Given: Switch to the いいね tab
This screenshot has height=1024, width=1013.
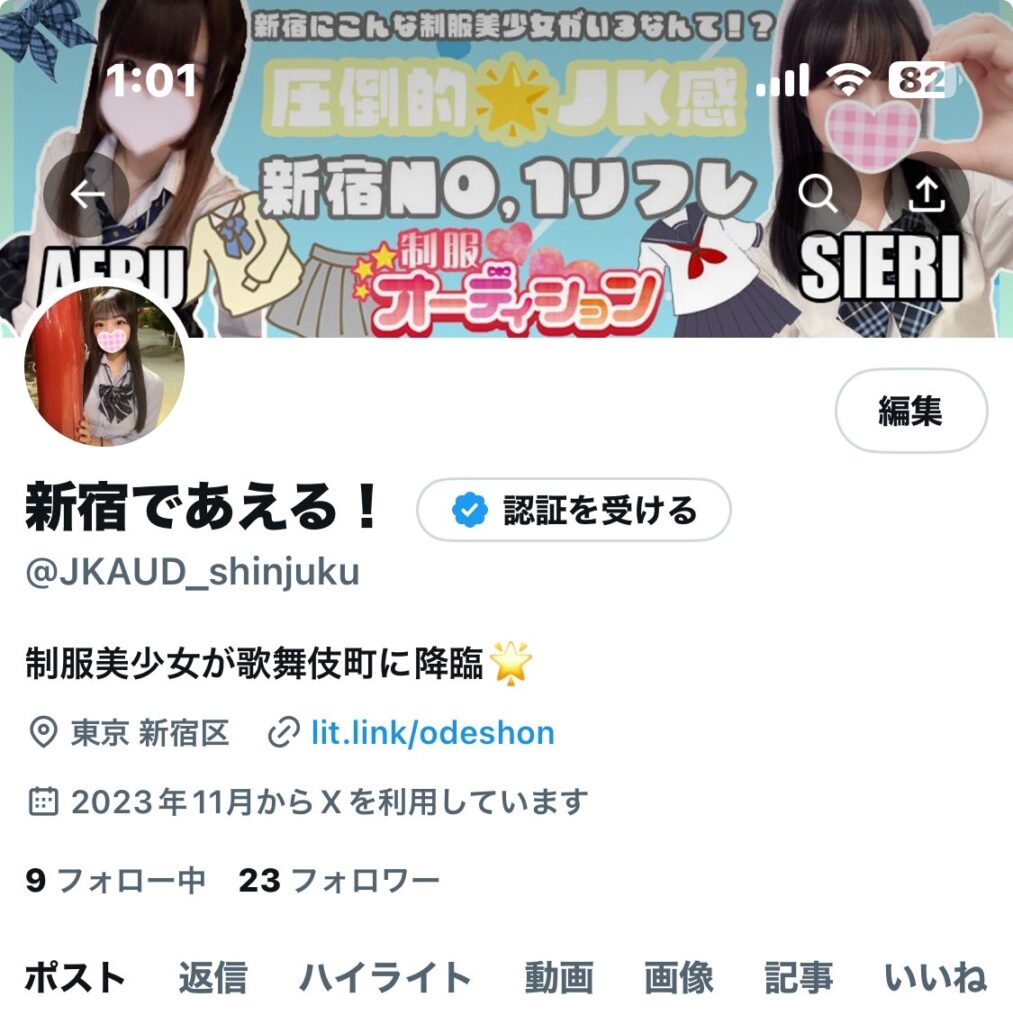Looking at the screenshot, I should click(936, 978).
